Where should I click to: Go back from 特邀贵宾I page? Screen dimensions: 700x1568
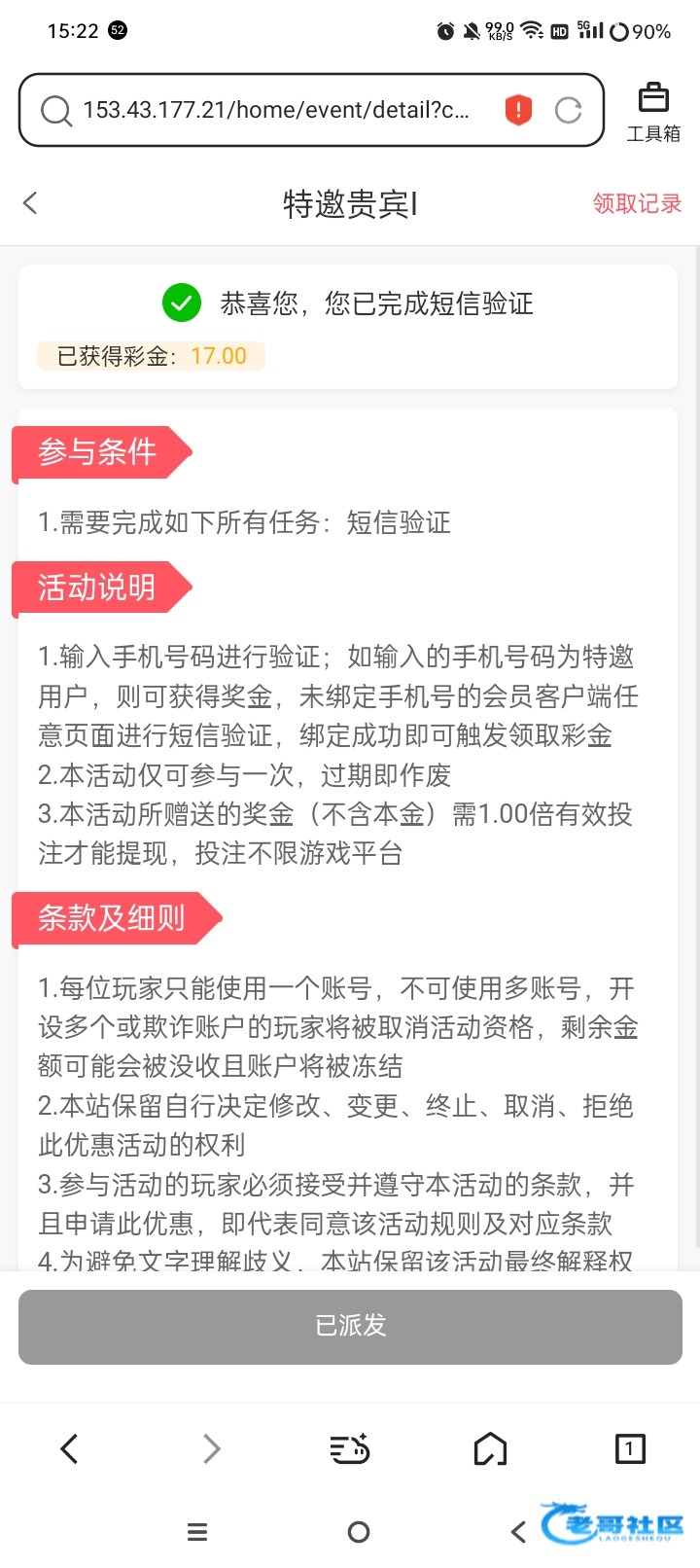point(30,203)
